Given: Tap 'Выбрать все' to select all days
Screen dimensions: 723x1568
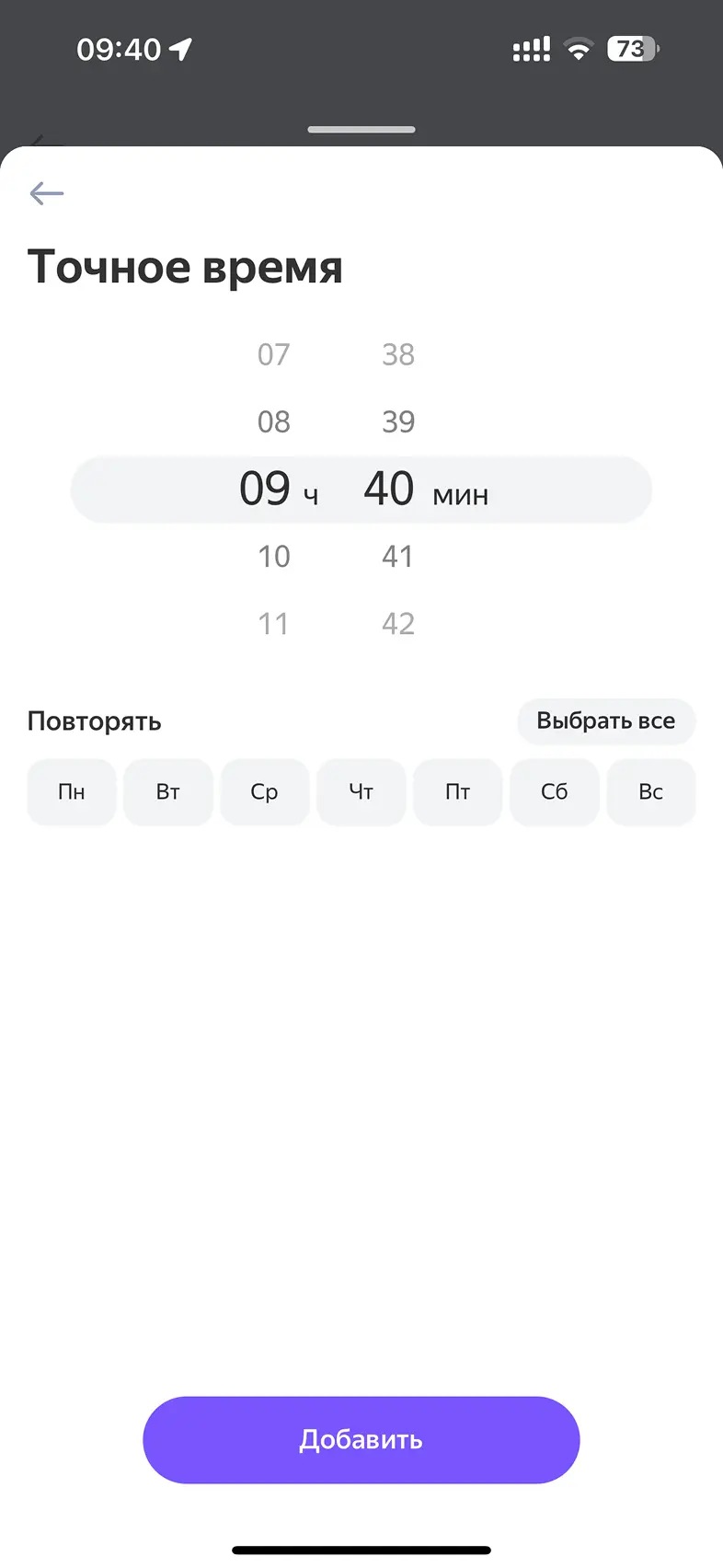Looking at the screenshot, I should (605, 721).
